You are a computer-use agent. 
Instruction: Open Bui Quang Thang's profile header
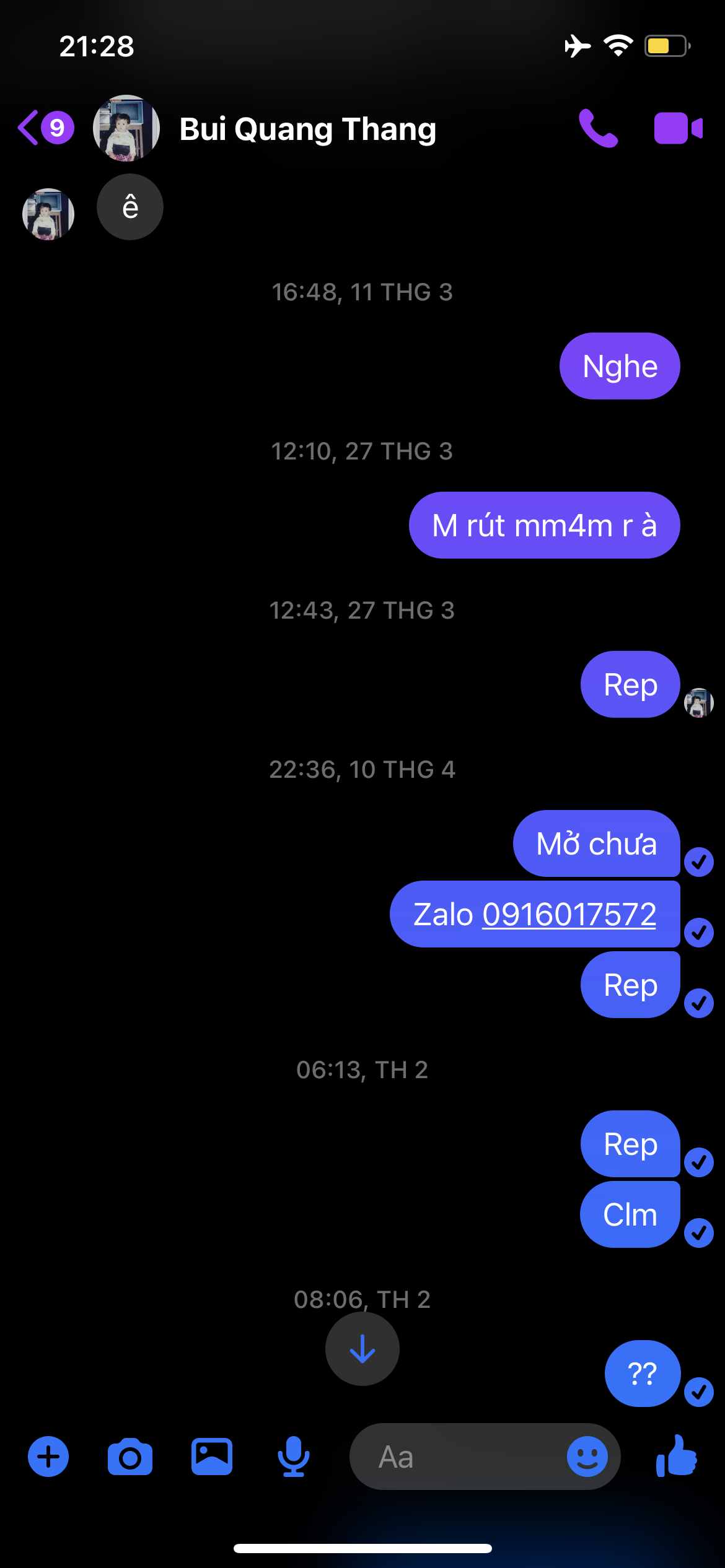(x=307, y=129)
